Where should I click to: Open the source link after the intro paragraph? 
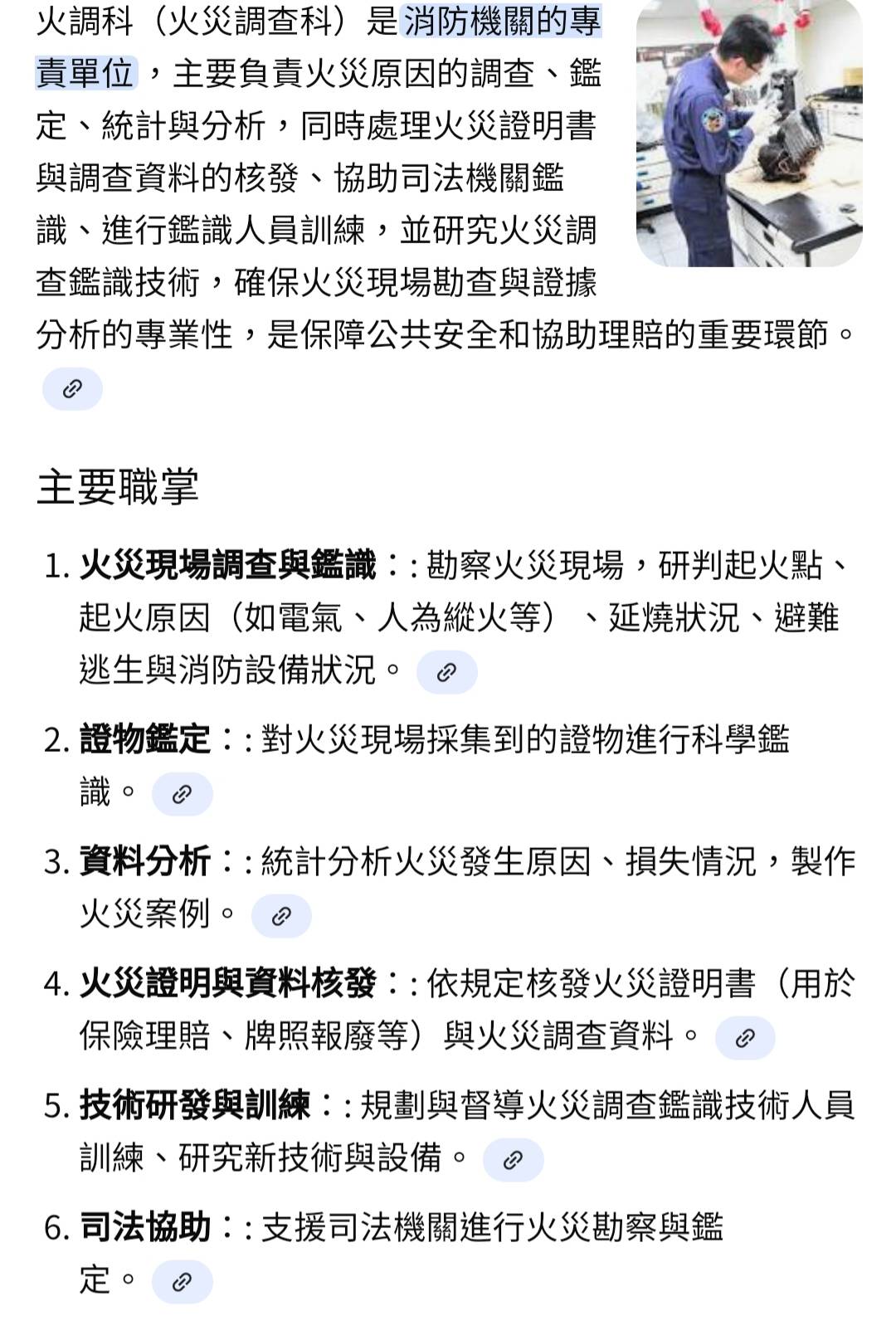pos(72,388)
